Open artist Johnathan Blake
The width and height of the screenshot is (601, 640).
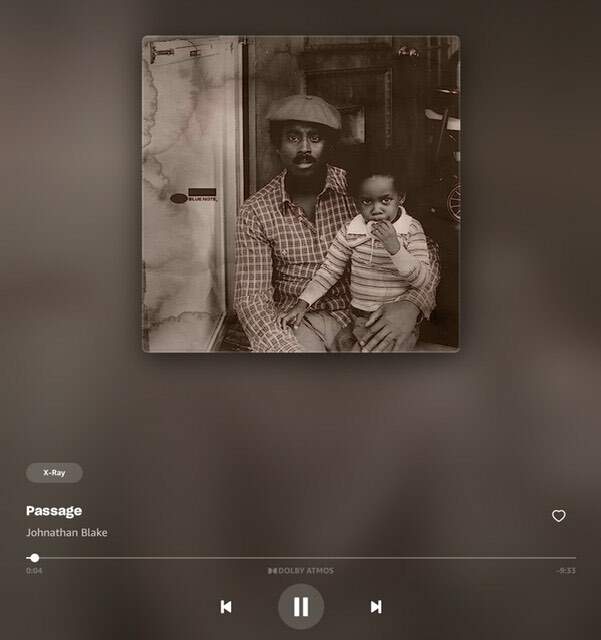pos(66,533)
